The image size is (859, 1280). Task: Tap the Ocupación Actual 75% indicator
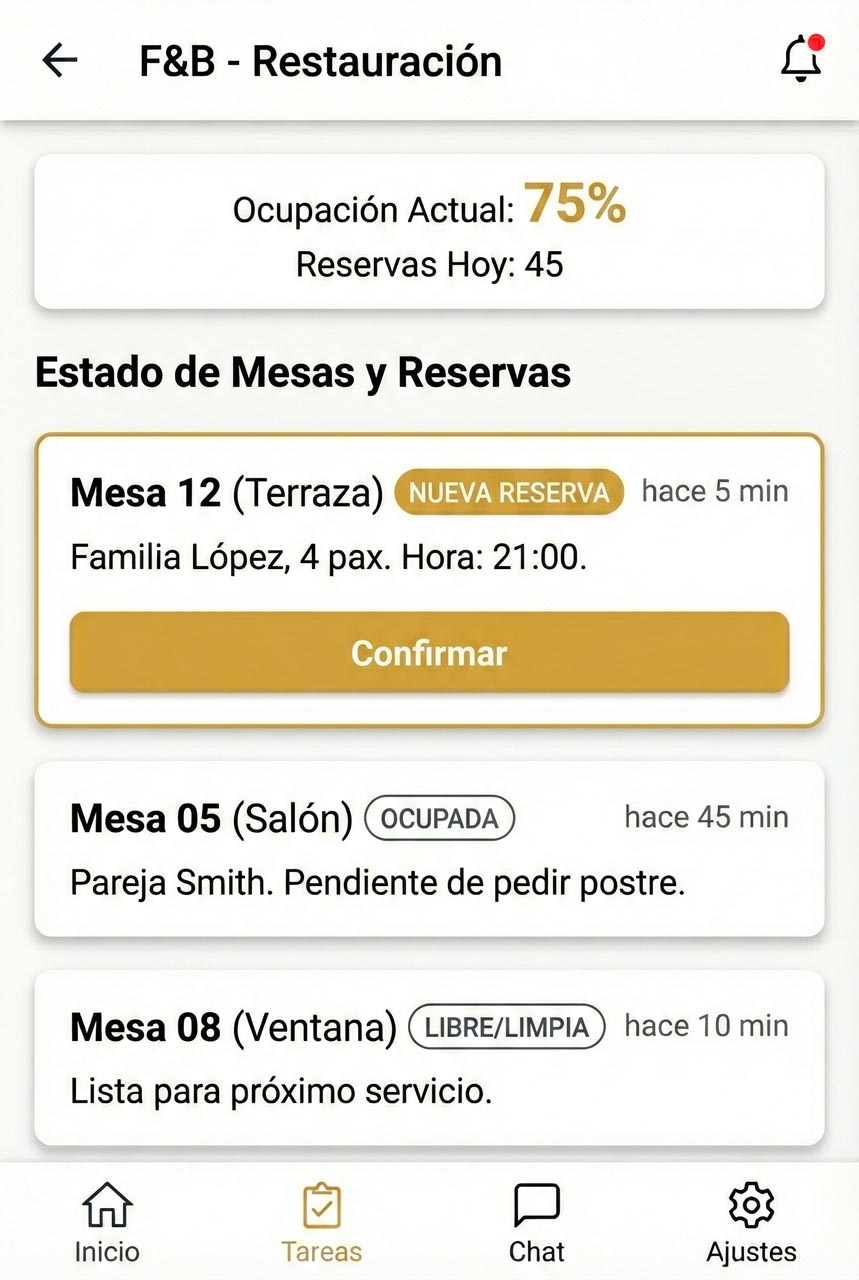tap(428, 208)
